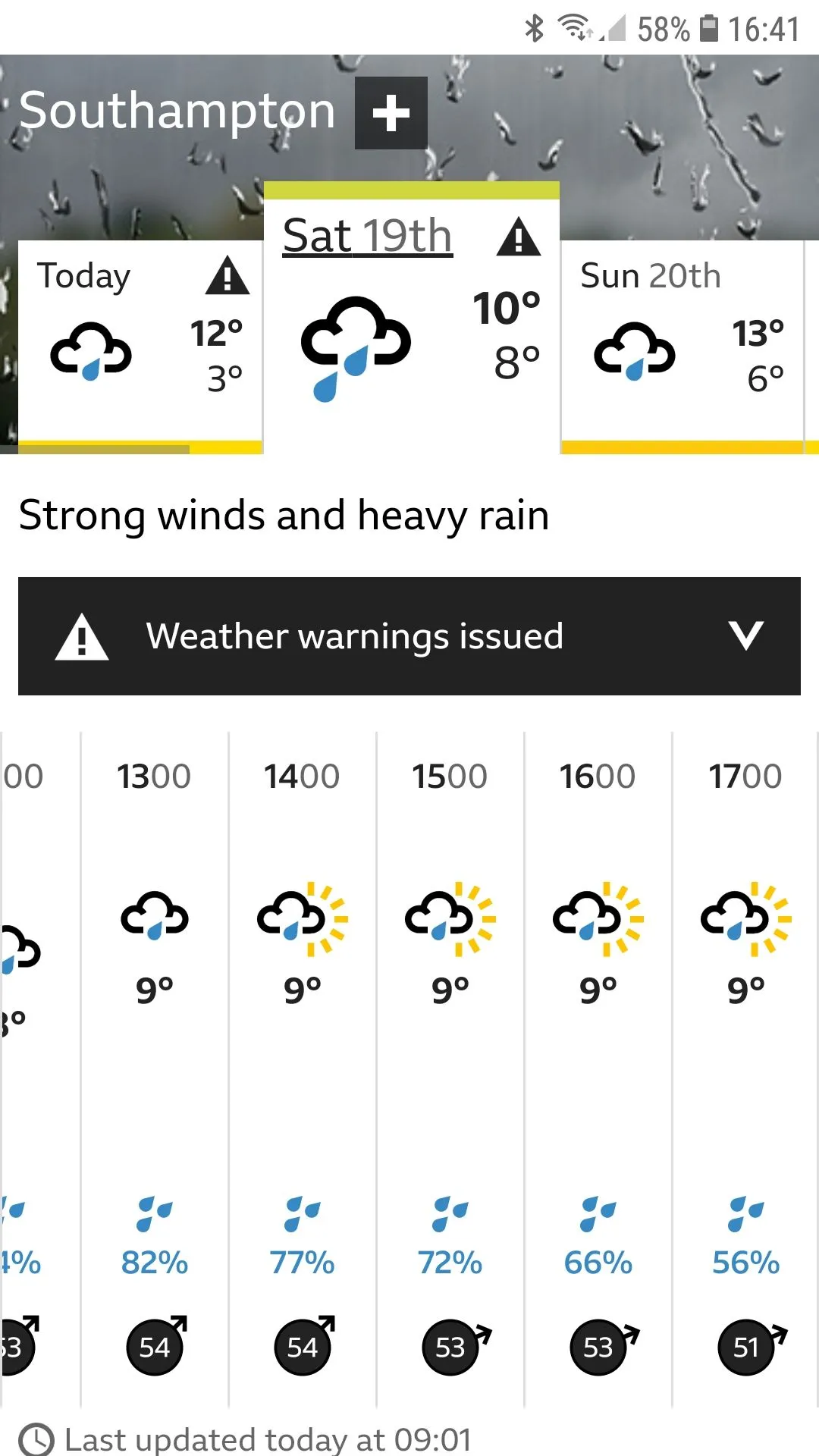This screenshot has width=819, height=1456.
Task: Add Southampton with the plus button
Action: (391, 113)
